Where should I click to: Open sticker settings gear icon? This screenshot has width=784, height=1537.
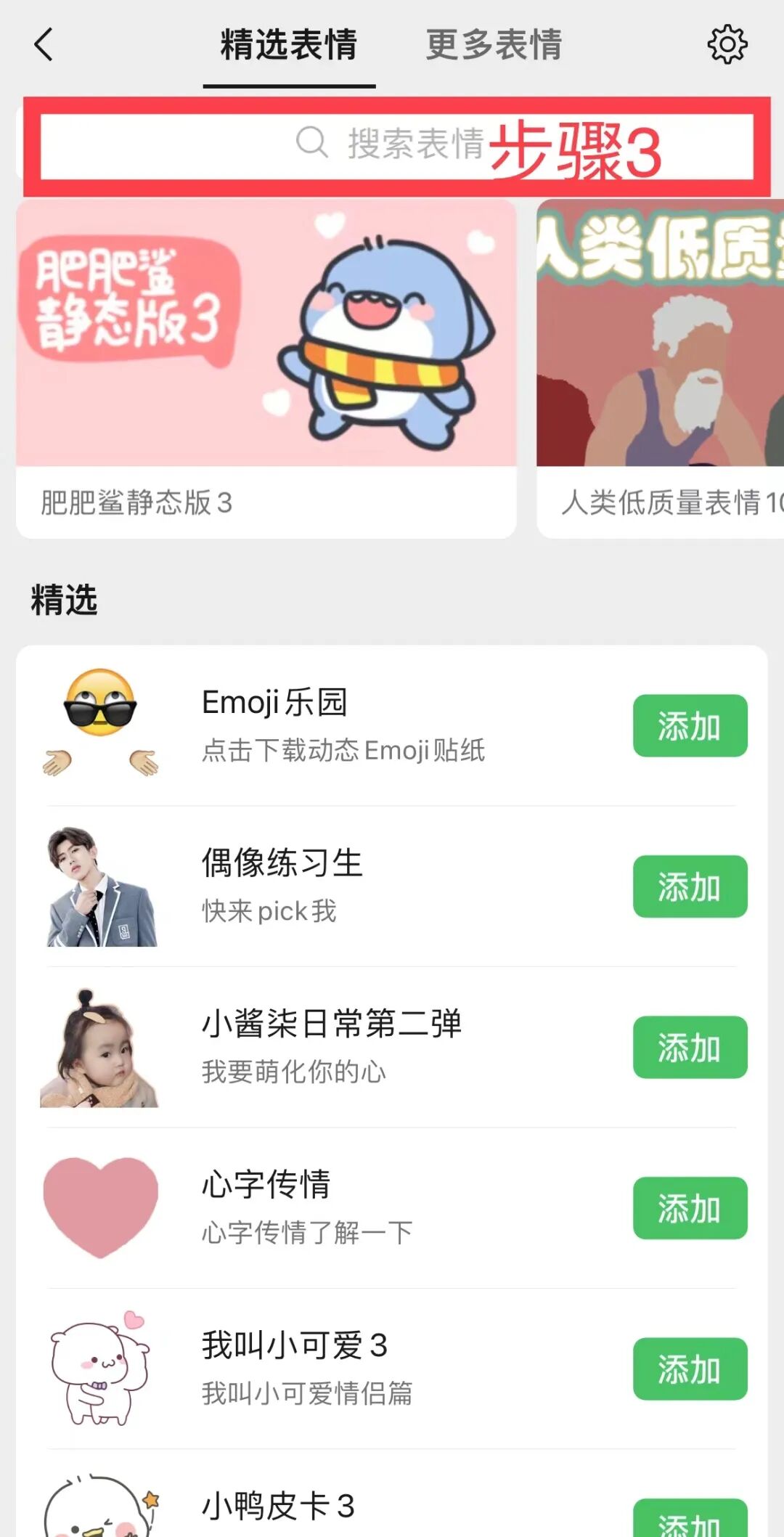(727, 45)
